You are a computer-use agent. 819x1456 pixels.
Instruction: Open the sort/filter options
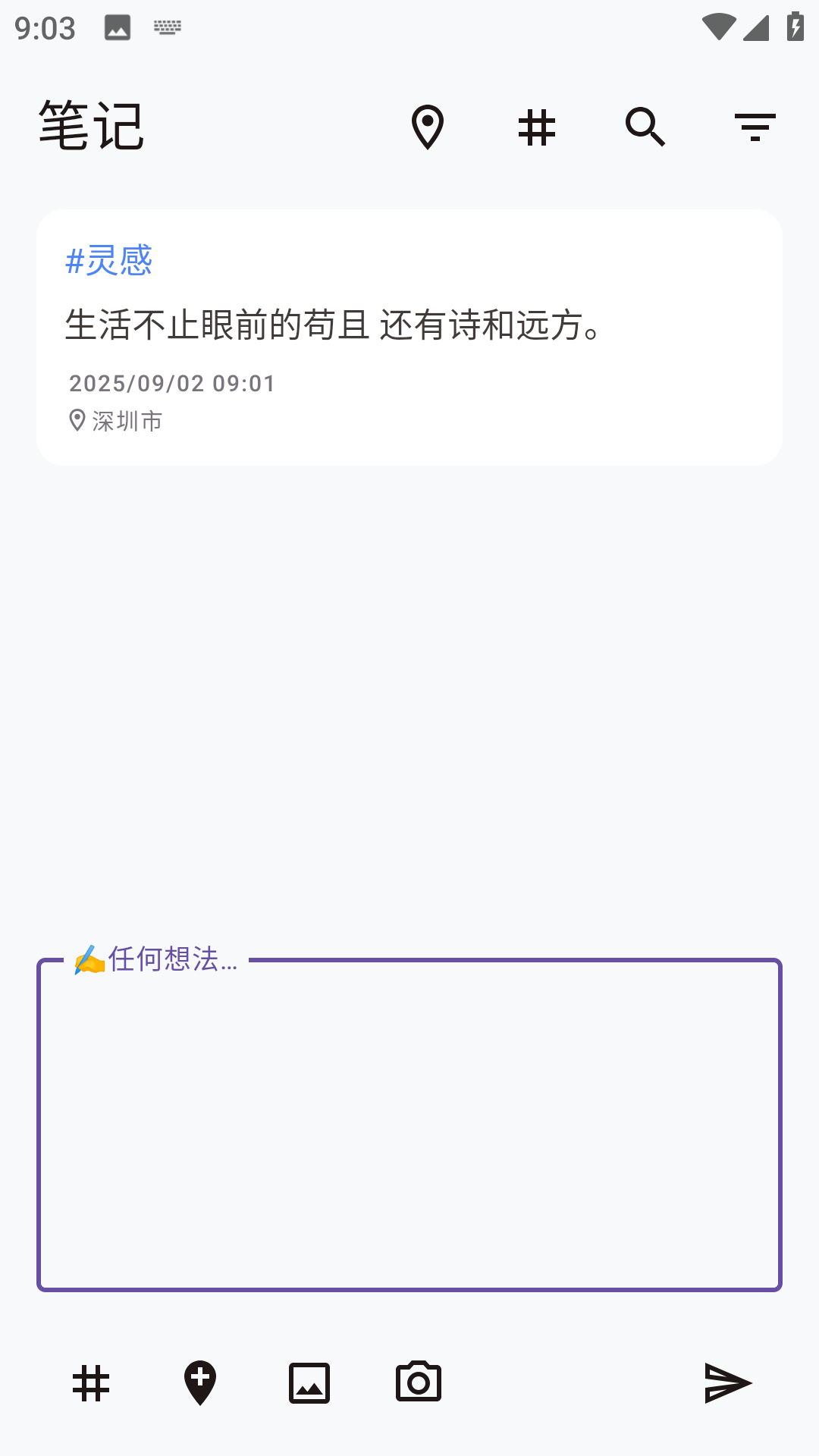click(x=755, y=127)
